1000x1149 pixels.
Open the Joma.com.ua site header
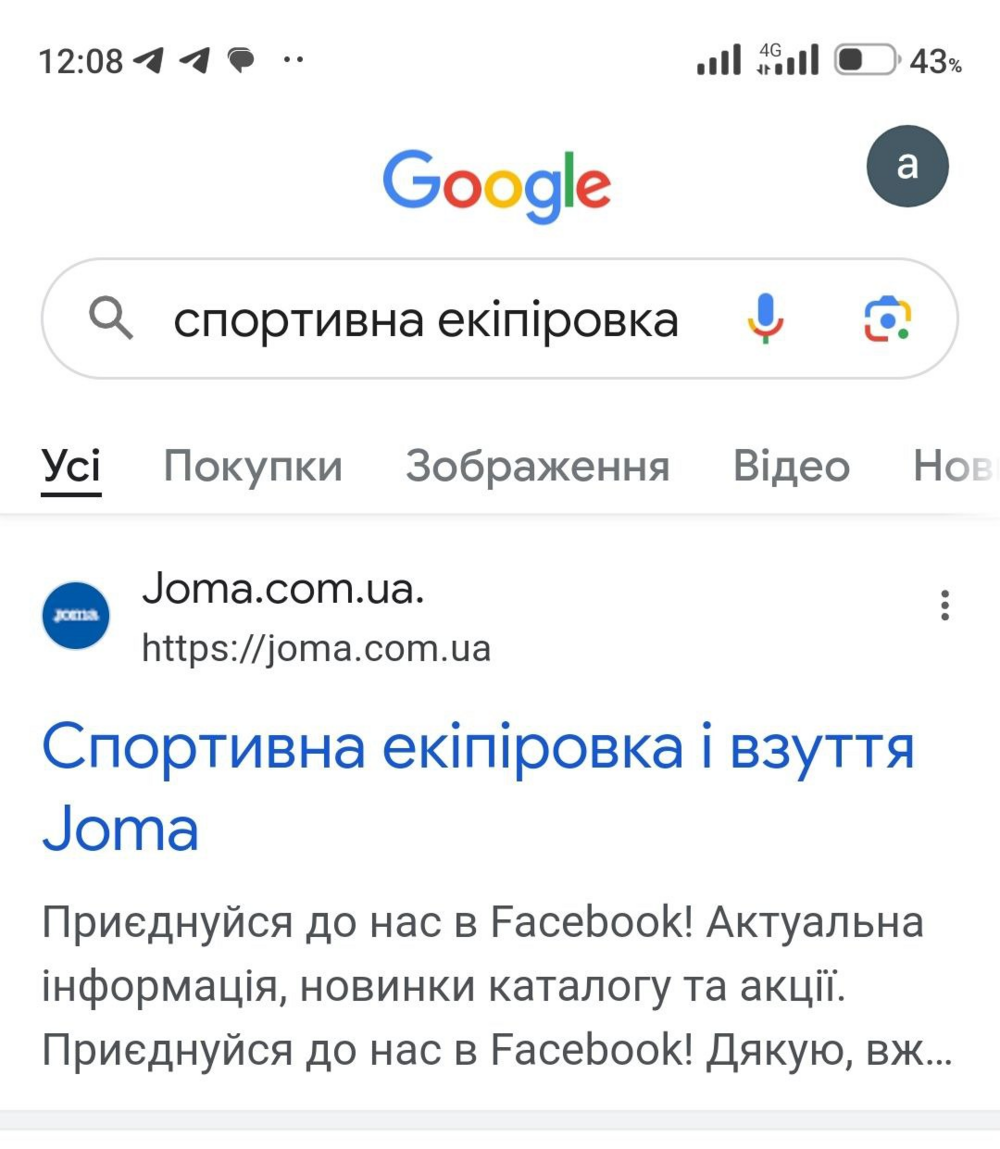point(283,590)
